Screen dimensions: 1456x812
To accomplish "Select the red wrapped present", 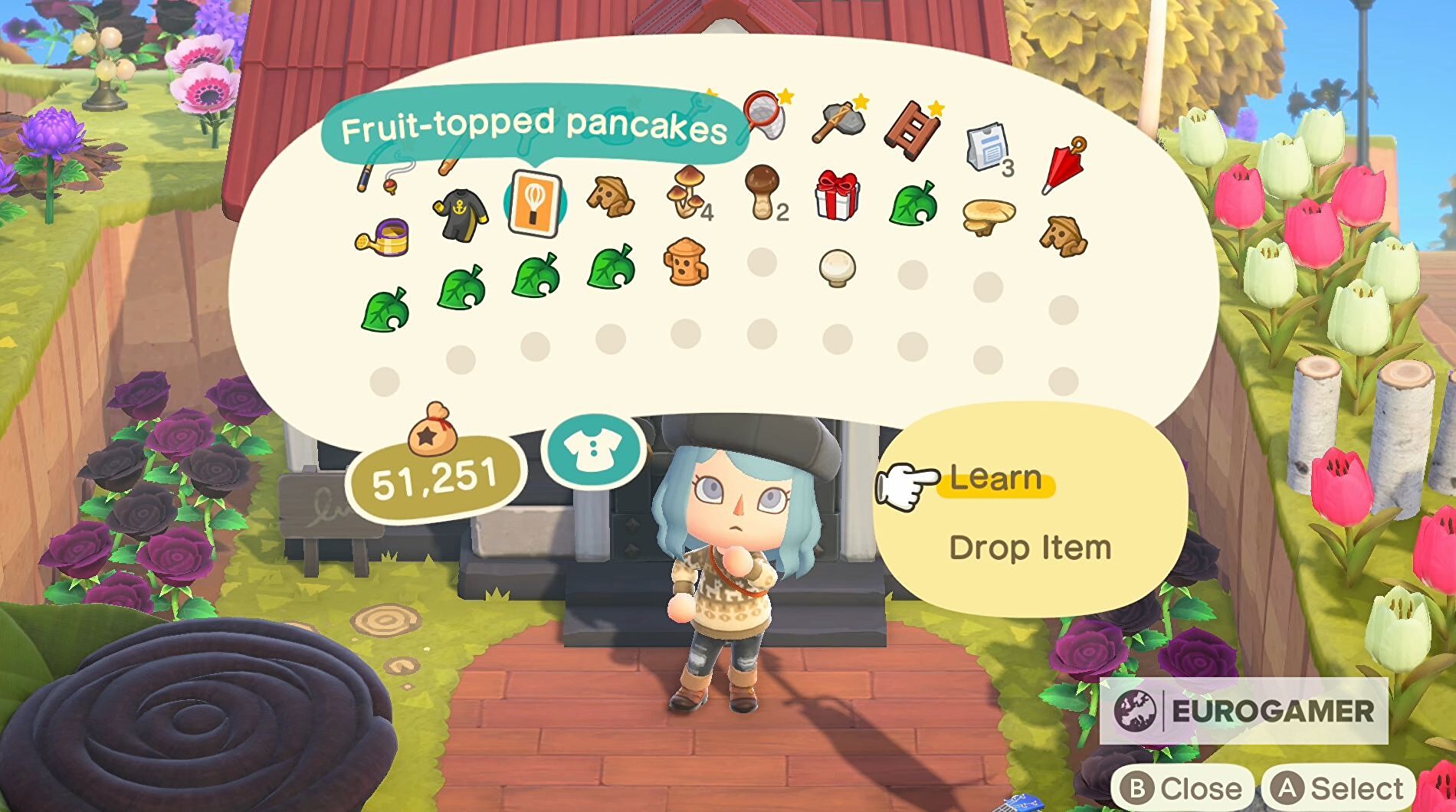I will pyautogui.click(x=837, y=195).
